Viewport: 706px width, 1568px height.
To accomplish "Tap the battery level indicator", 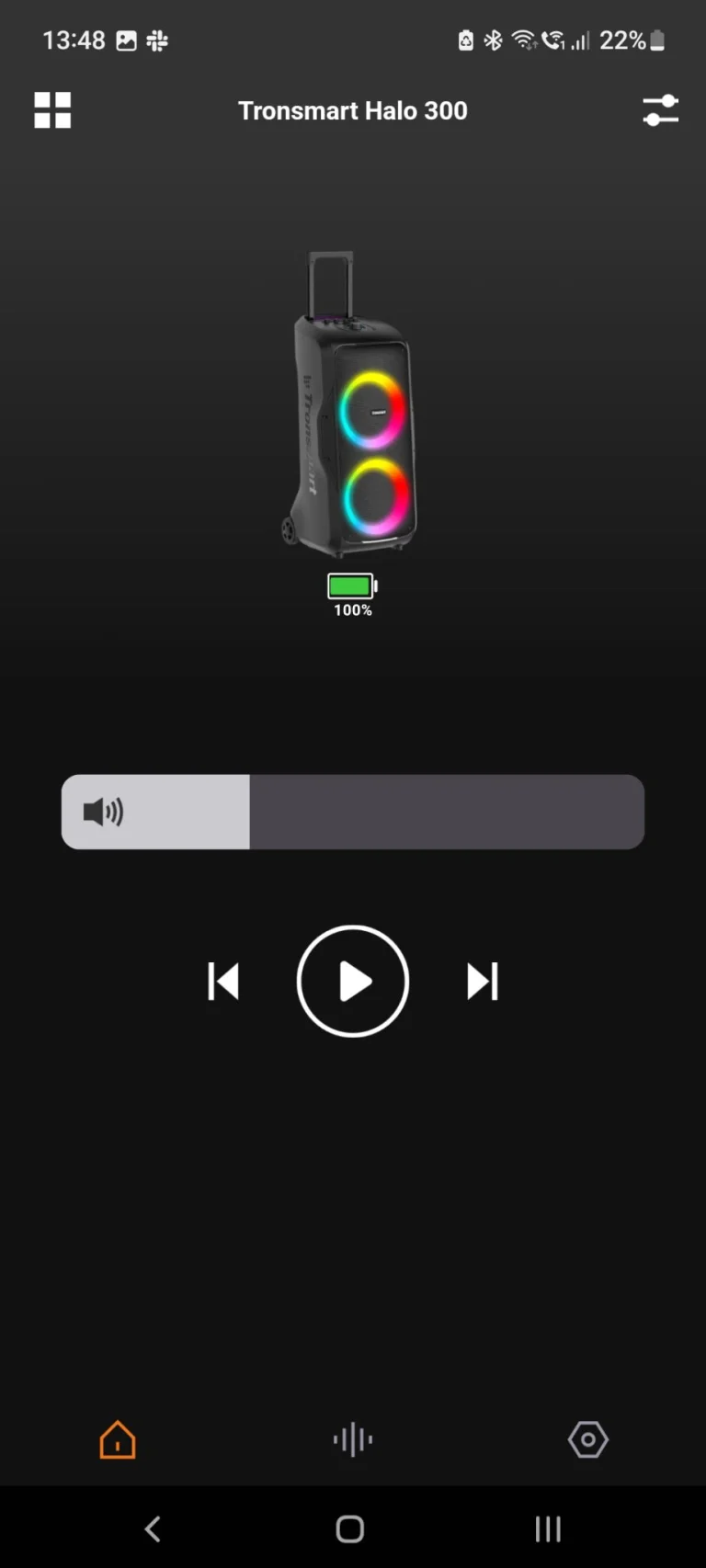I will (351, 585).
